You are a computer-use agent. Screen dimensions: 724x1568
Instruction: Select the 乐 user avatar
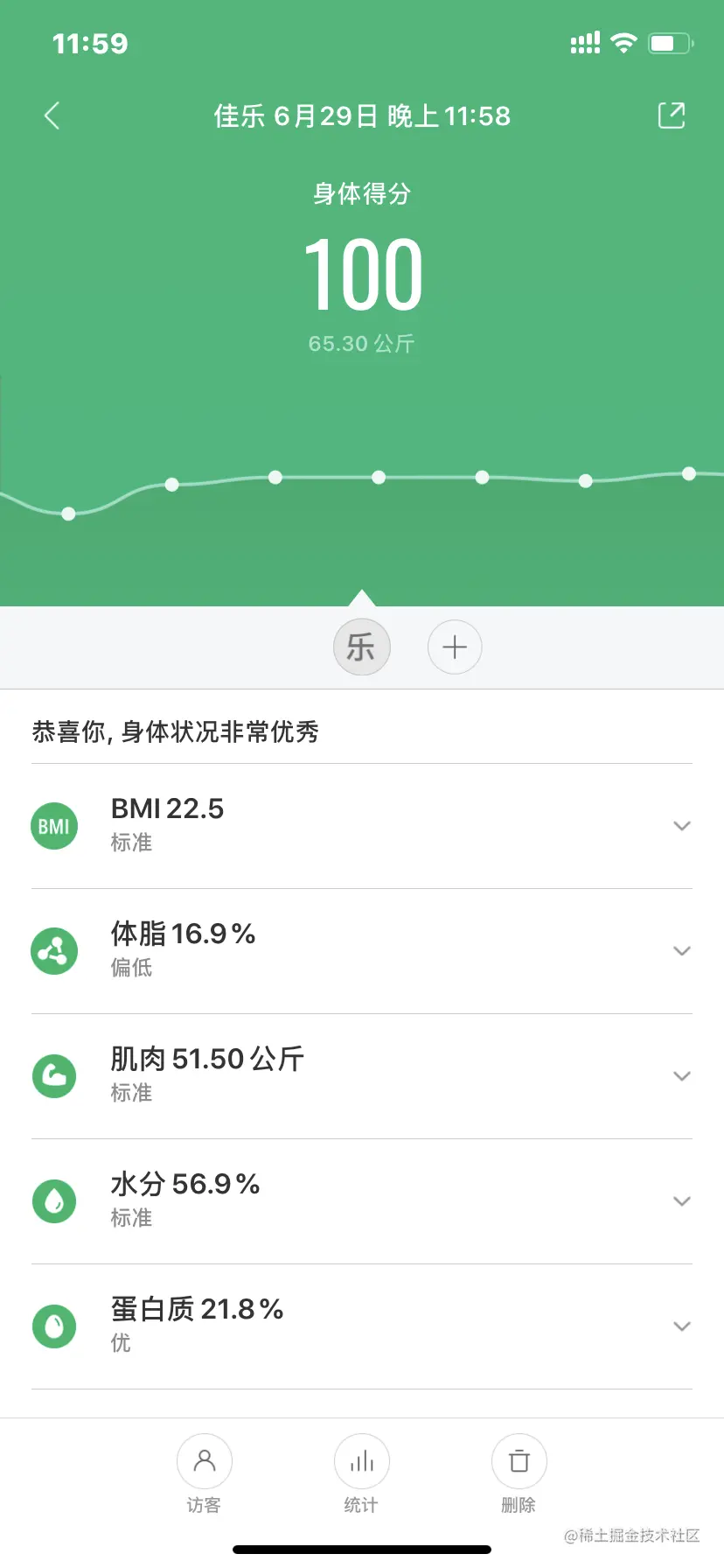[361, 647]
